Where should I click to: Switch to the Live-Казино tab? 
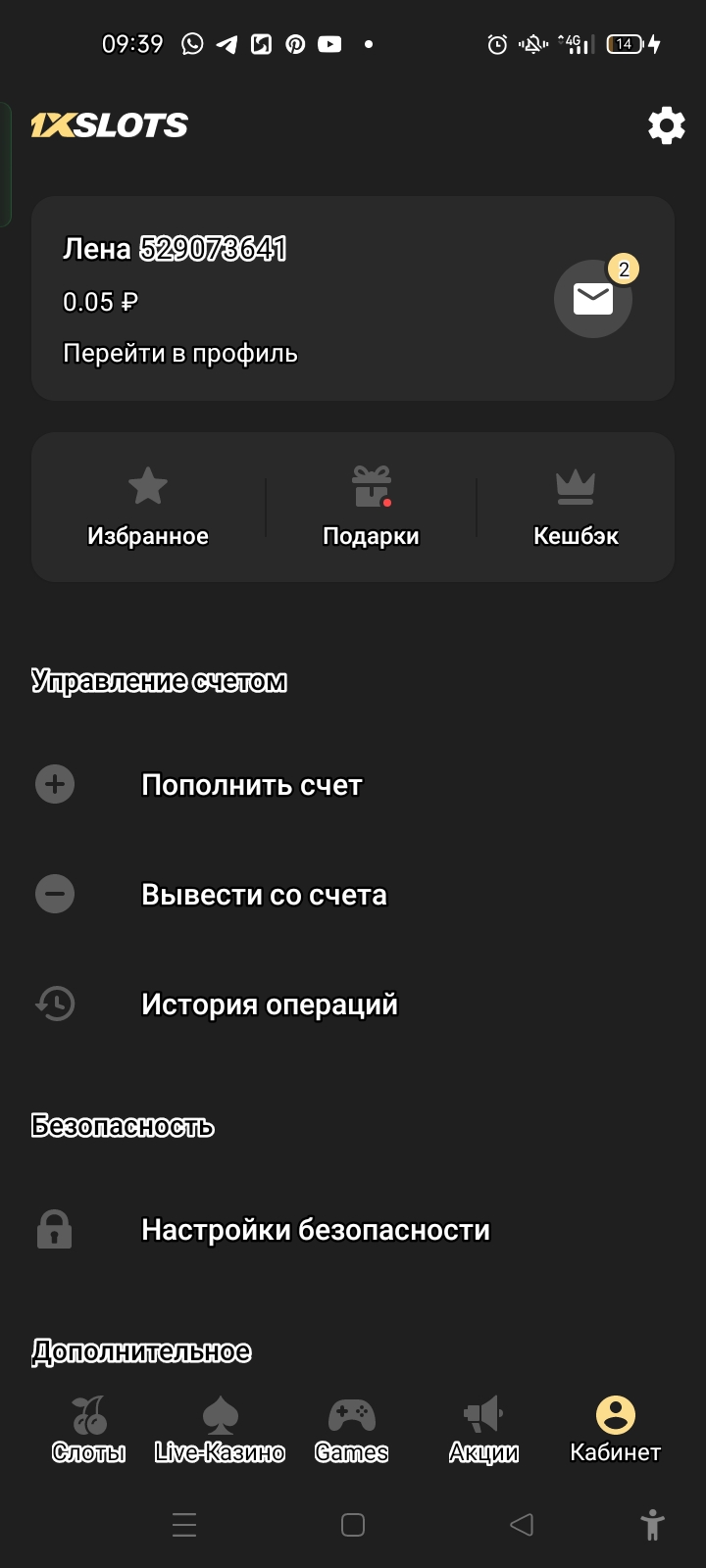220,1430
